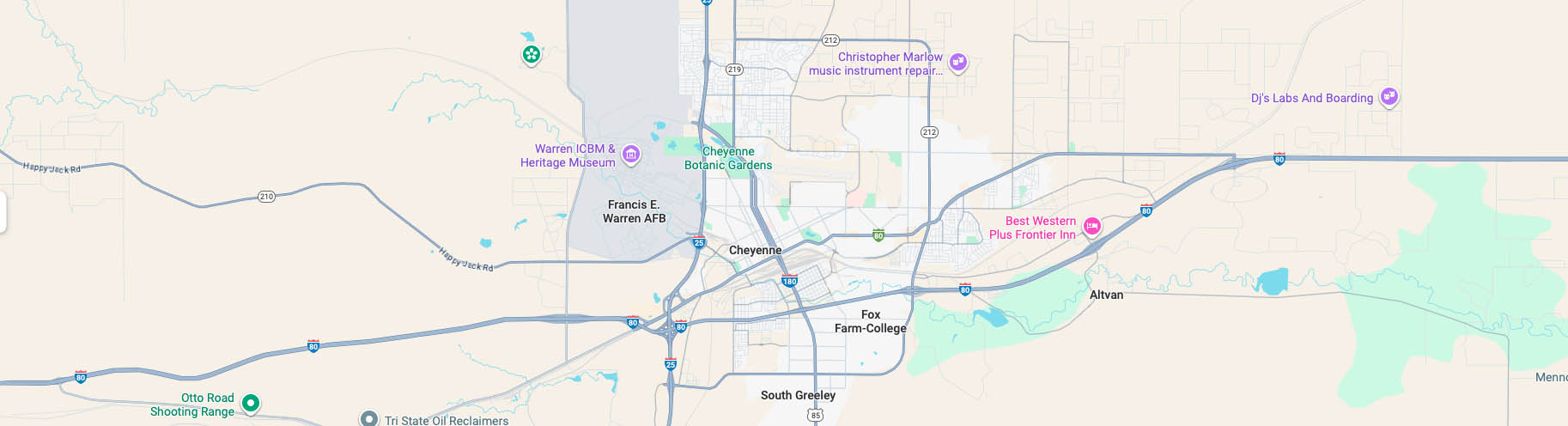
Task: Select the green park marker northwest of base
Action: click(x=532, y=55)
